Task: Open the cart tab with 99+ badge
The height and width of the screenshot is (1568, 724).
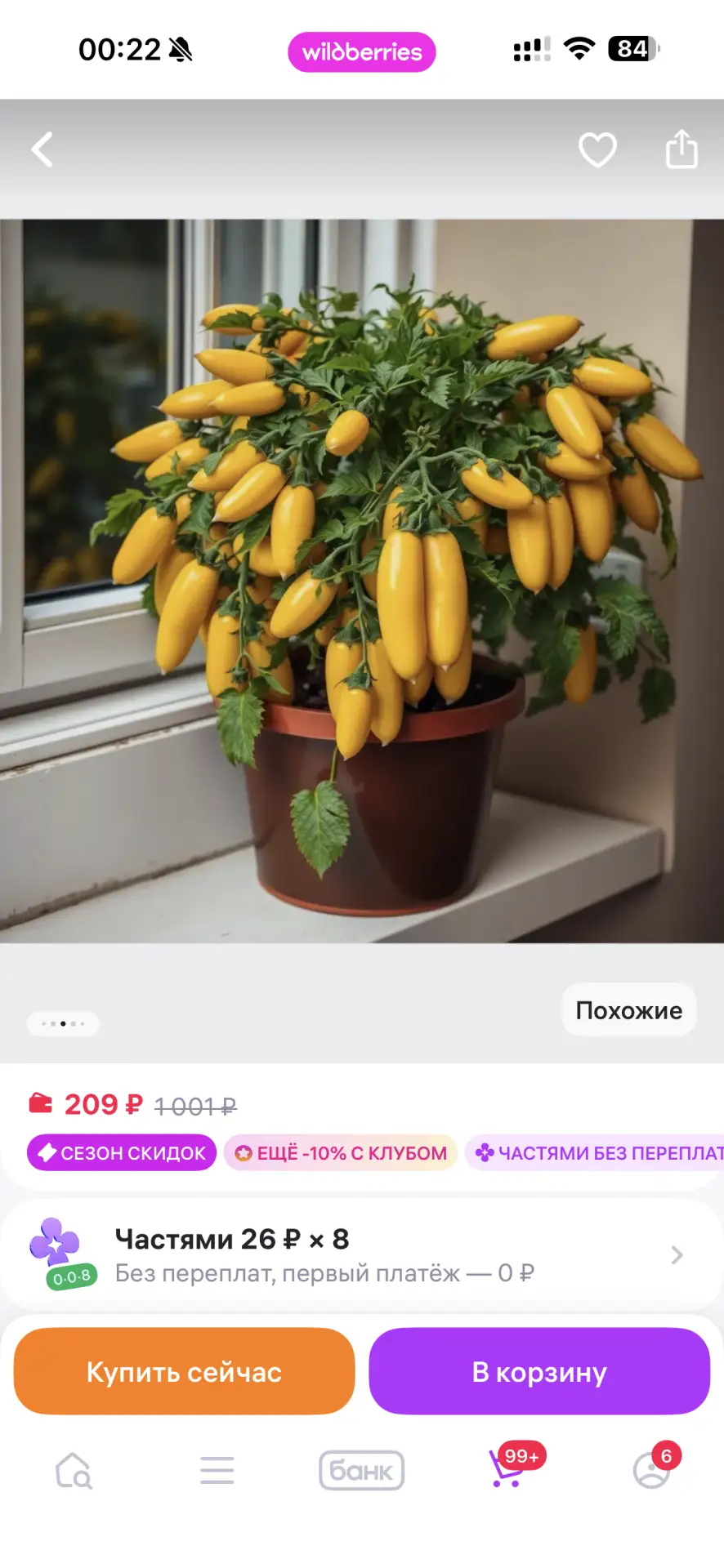Action: click(x=507, y=1471)
